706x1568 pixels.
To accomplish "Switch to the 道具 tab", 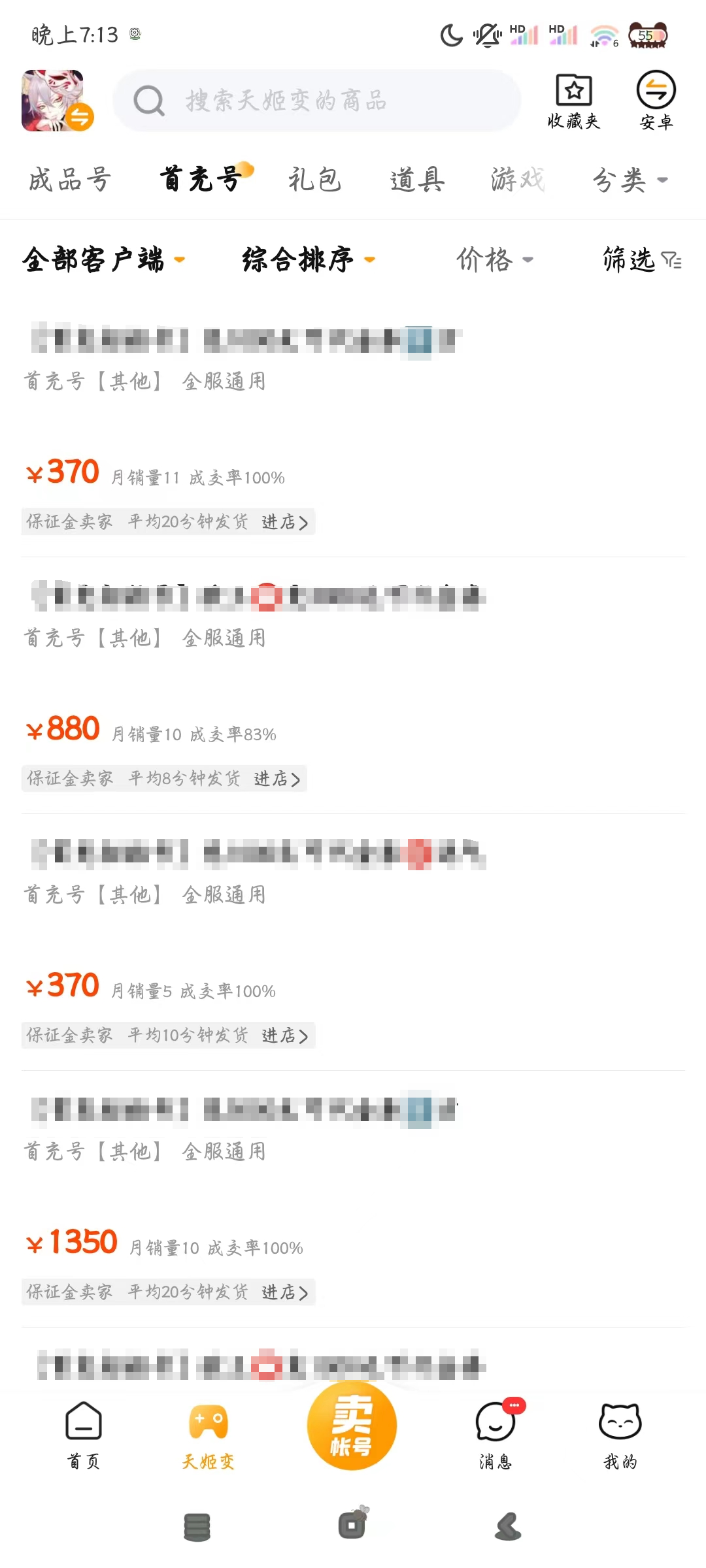I will point(417,180).
